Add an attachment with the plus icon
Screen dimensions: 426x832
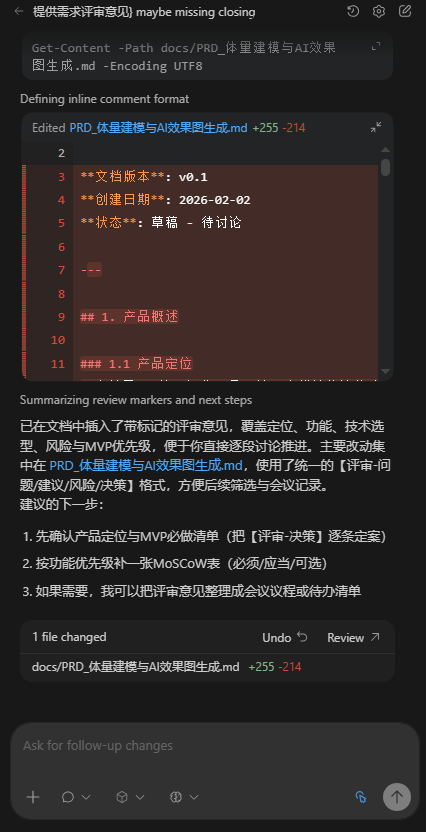(x=33, y=796)
